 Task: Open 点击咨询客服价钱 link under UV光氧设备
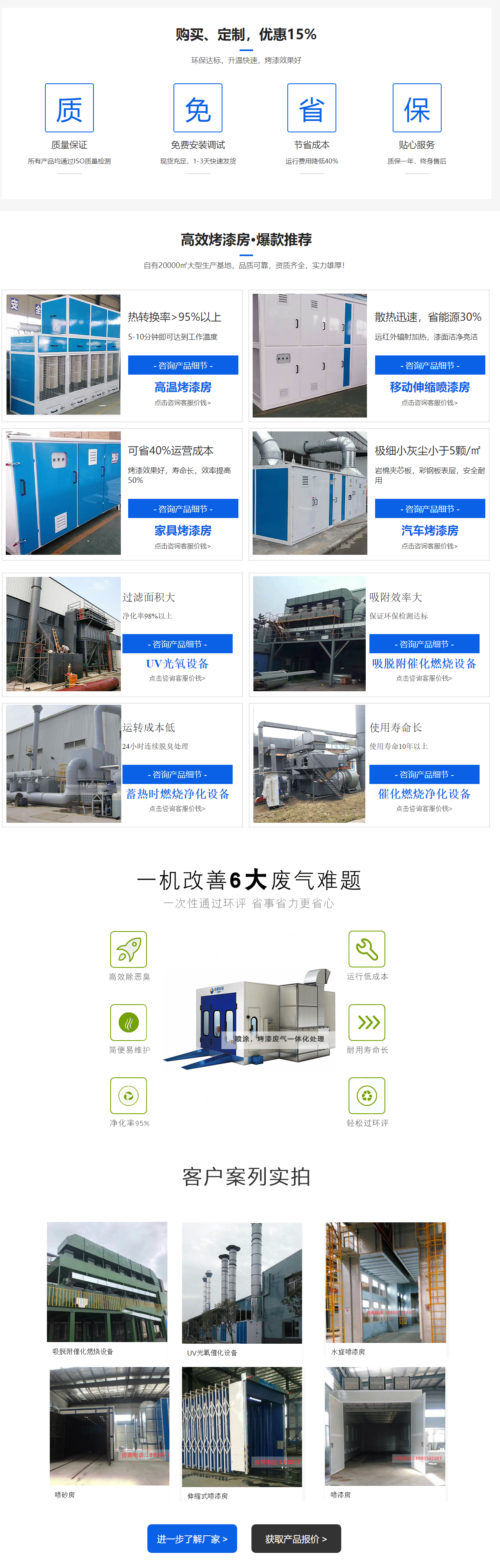177,678
